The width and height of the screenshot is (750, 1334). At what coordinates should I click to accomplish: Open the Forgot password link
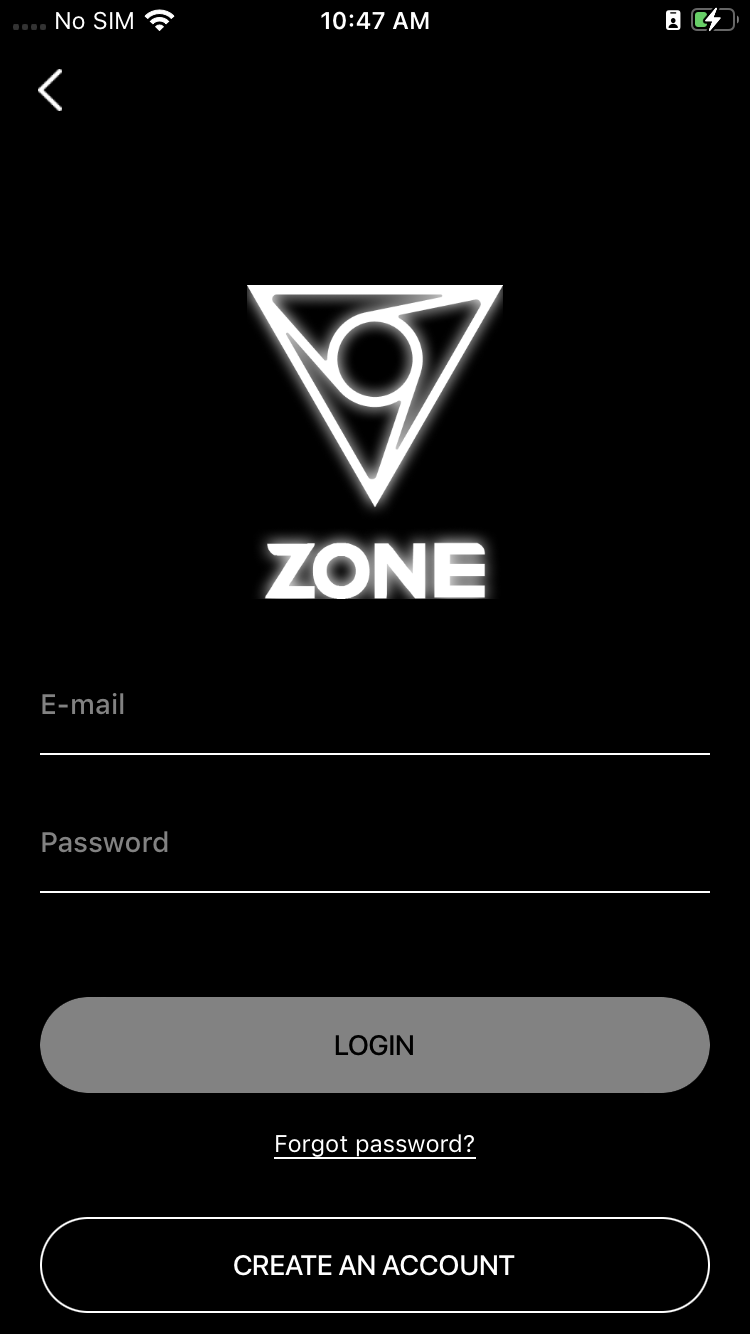point(375,1143)
